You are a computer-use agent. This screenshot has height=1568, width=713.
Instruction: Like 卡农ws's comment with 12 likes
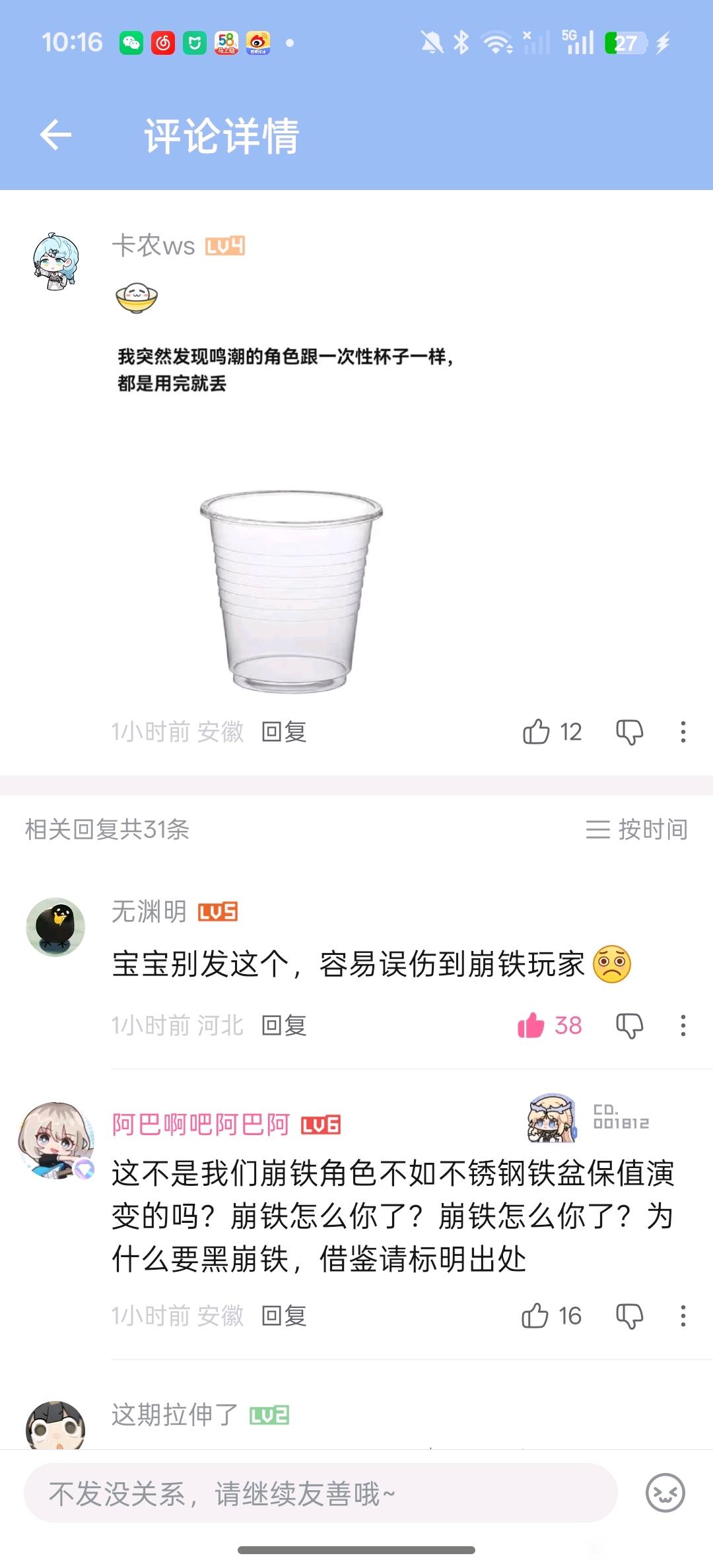tap(536, 732)
